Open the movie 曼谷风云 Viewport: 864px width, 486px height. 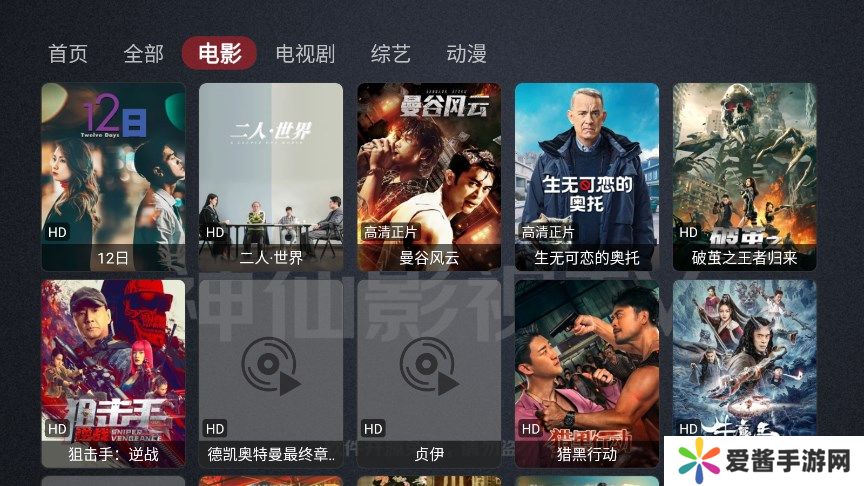429,175
